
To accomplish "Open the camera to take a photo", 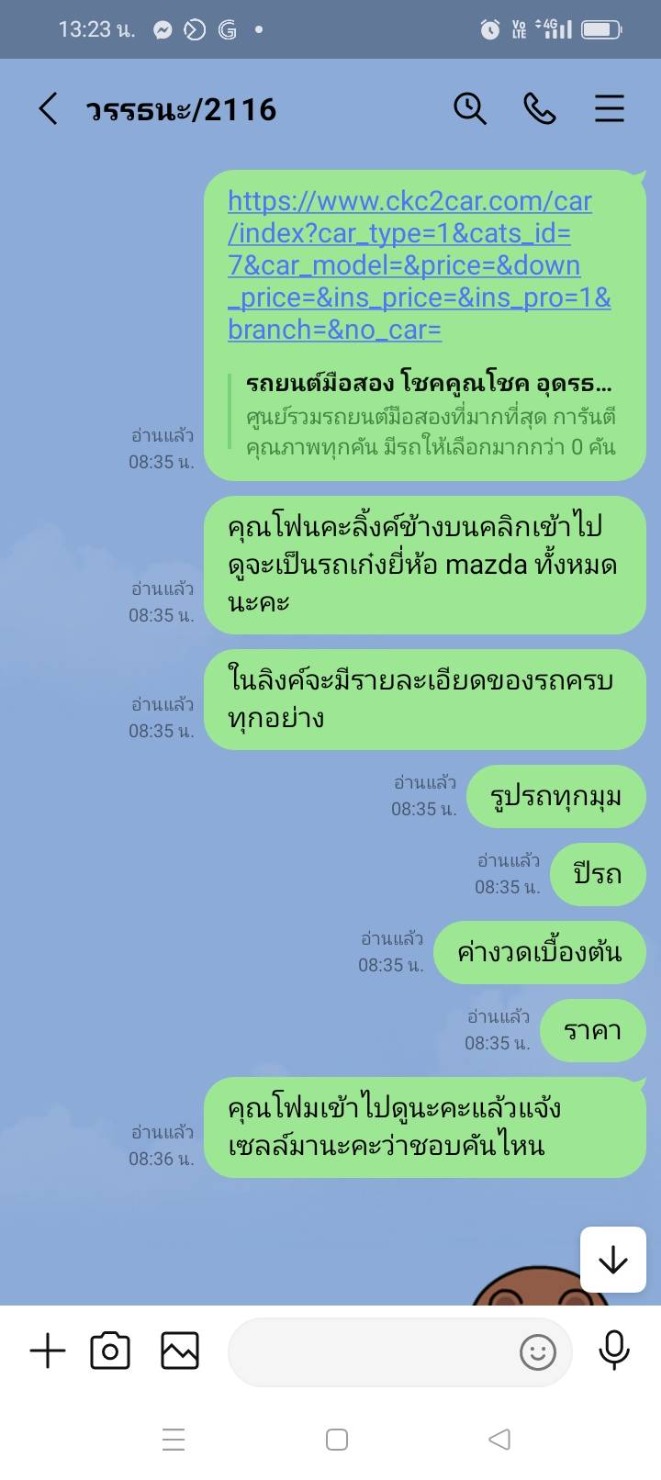I will point(110,1352).
